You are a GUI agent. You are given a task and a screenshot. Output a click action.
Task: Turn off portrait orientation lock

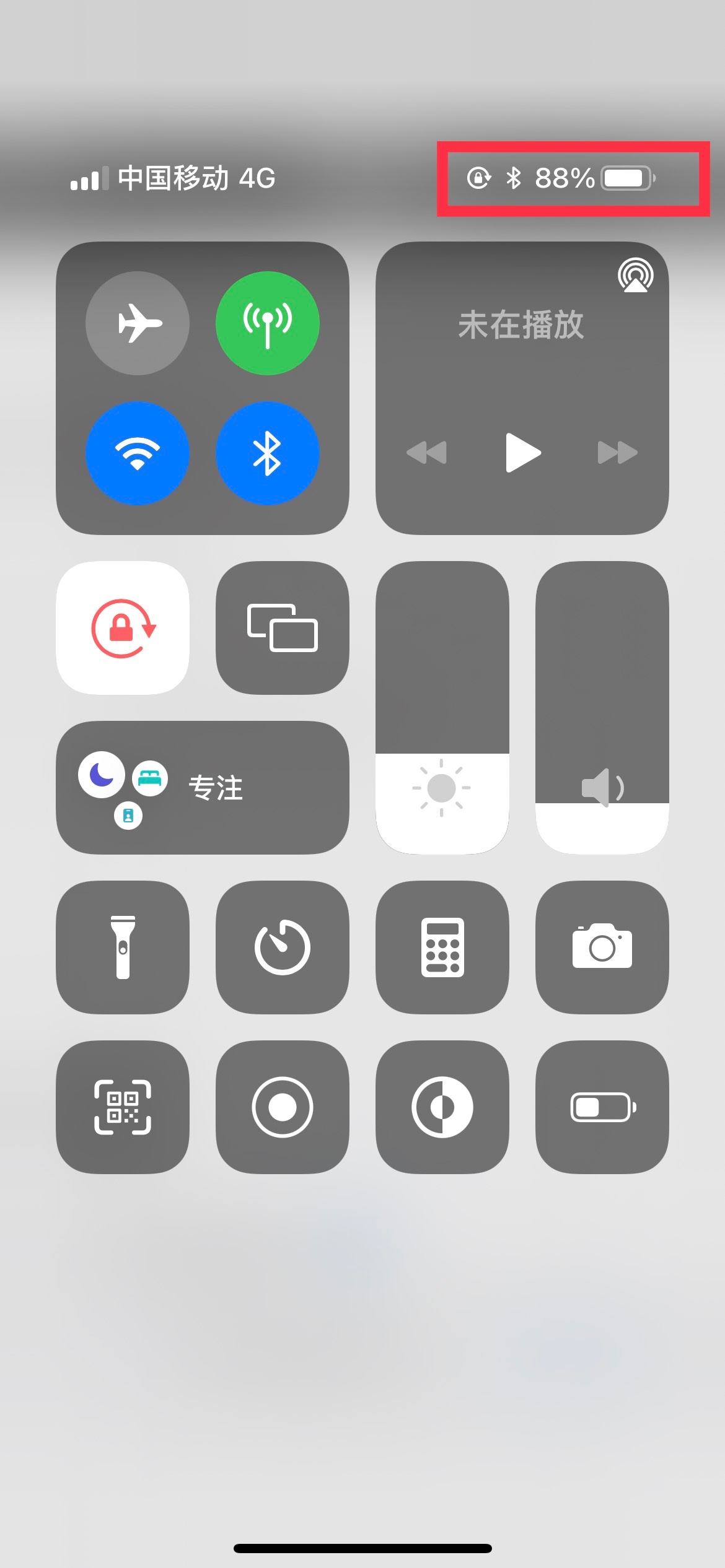pyautogui.click(x=123, y=628)
